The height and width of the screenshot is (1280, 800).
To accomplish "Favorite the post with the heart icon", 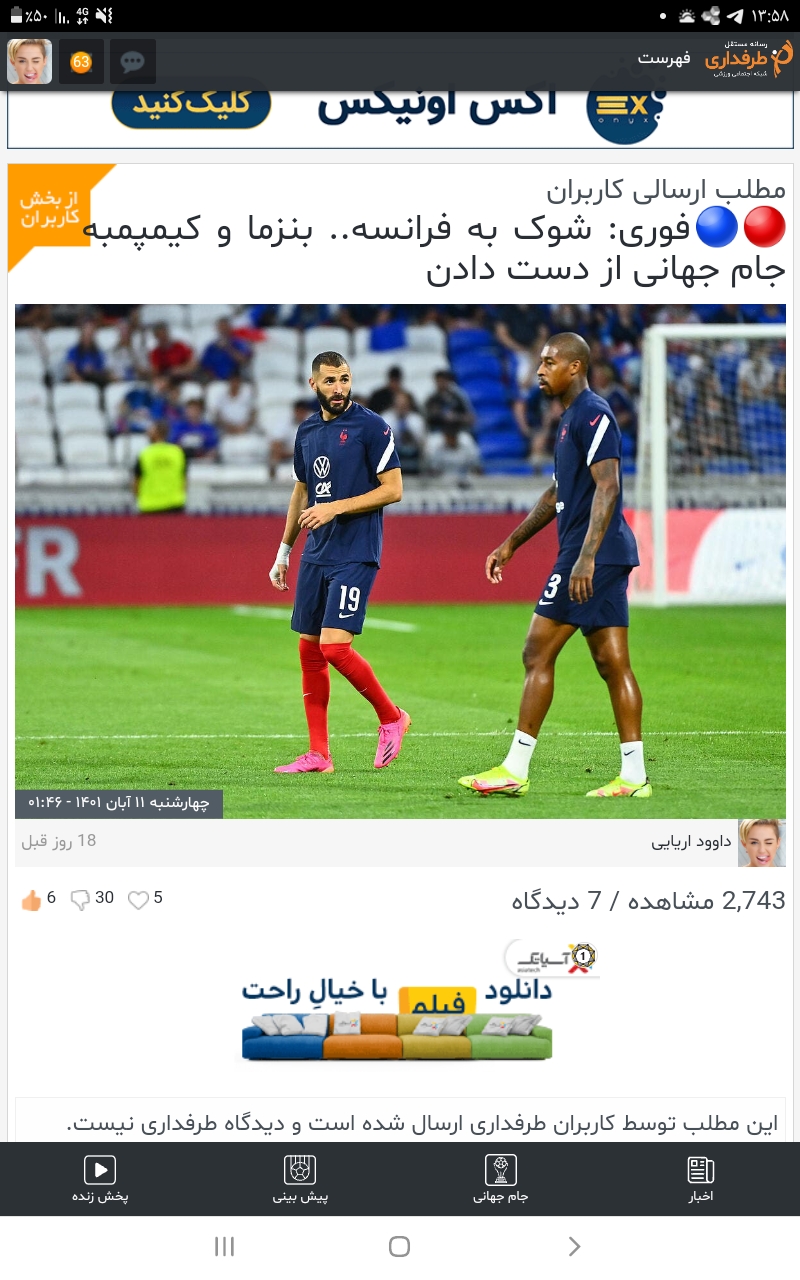I will click(138, 899).
